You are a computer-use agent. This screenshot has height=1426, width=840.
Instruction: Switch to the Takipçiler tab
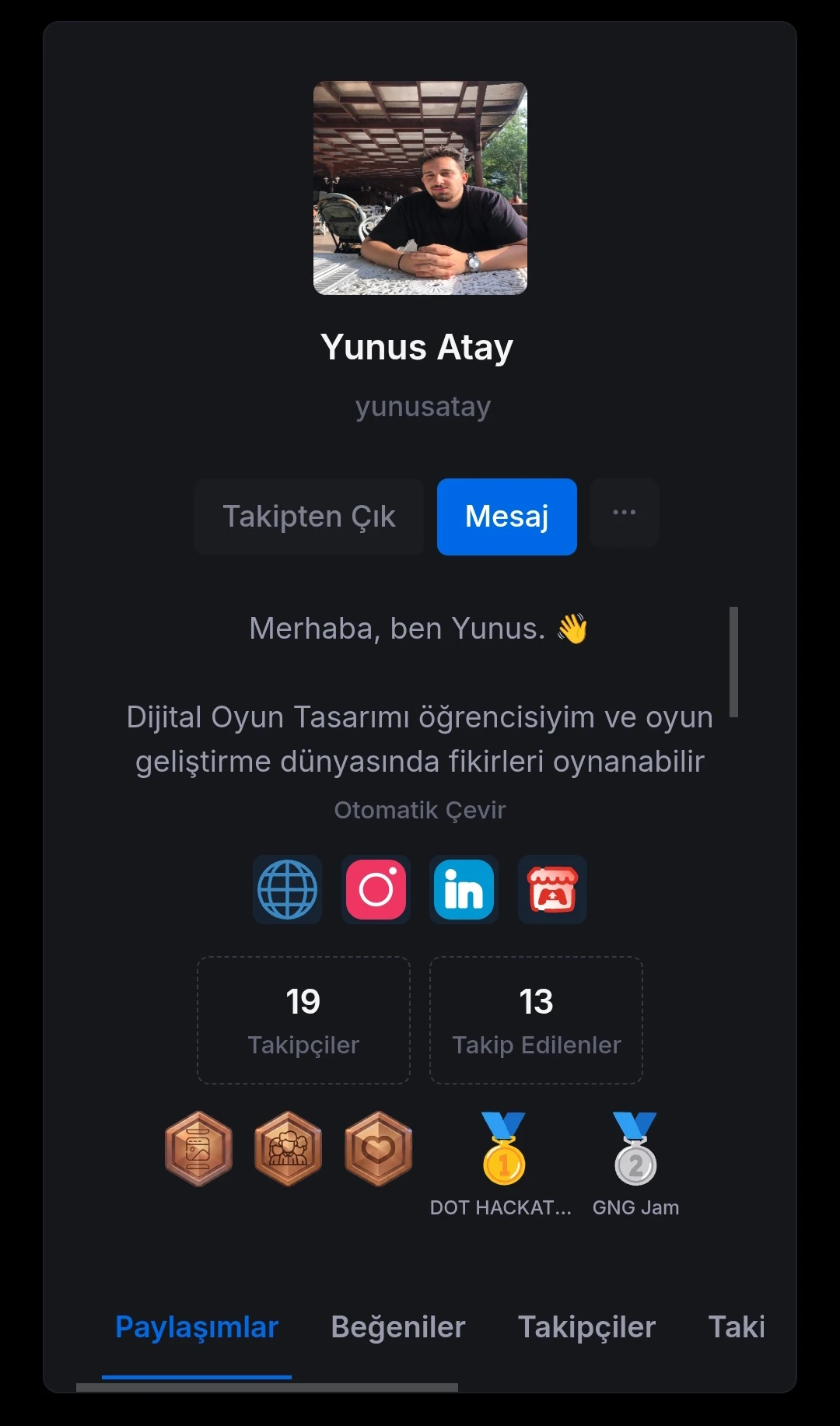[586, 1327]
